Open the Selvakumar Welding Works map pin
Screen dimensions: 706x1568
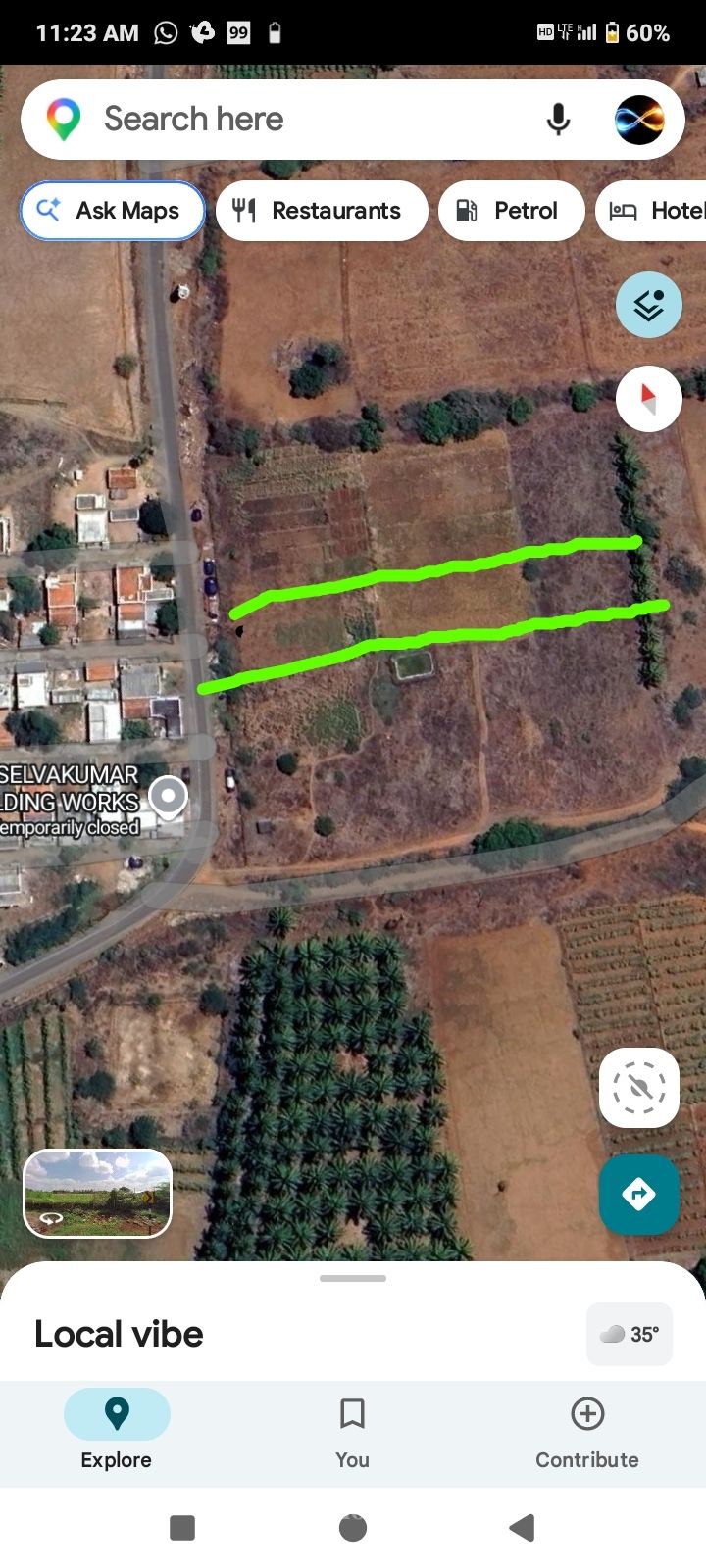tap(169, 797)
